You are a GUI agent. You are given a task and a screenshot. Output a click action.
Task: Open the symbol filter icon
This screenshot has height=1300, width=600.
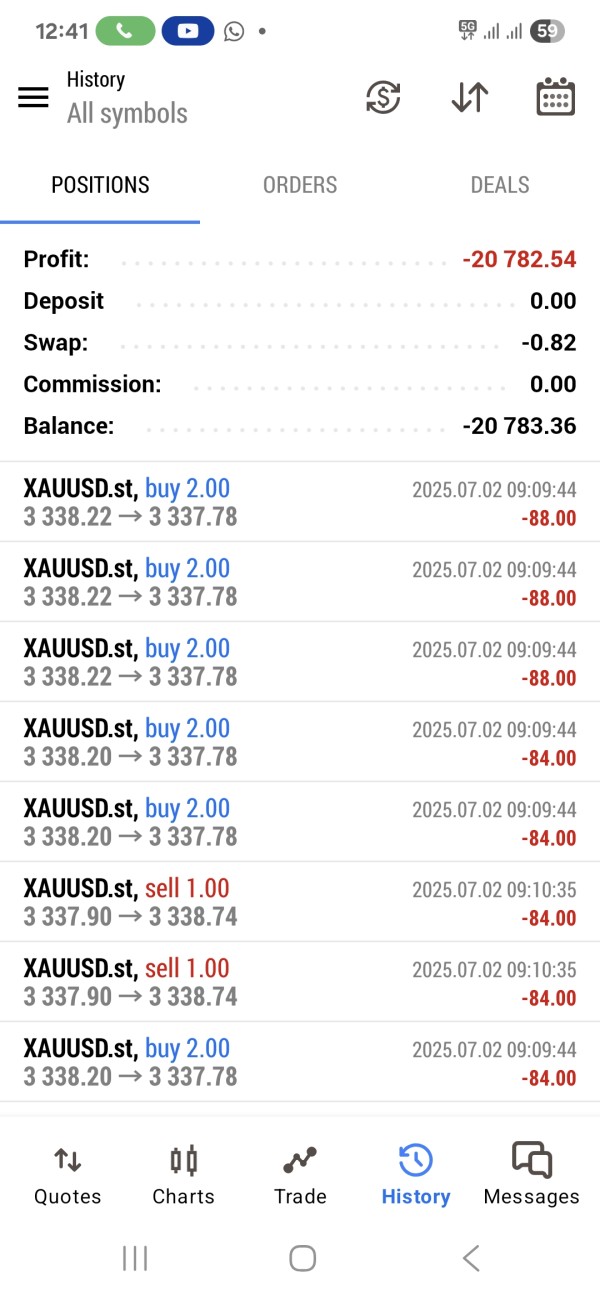click(383, 97)
